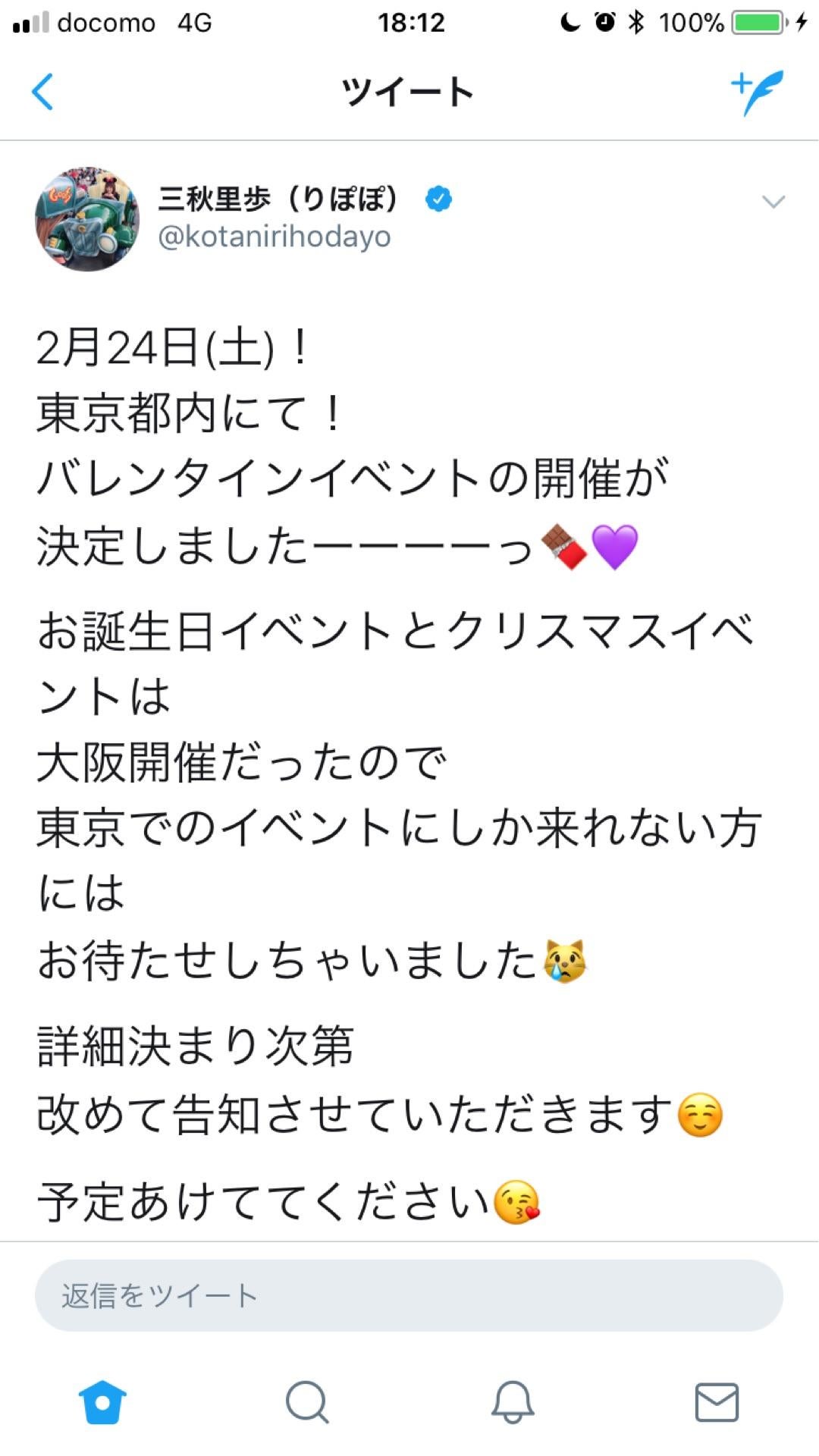This screenshot has width=819, height=1456.
Task: Tap the 返信をツイート reply field
Action: pos(409,1295)
